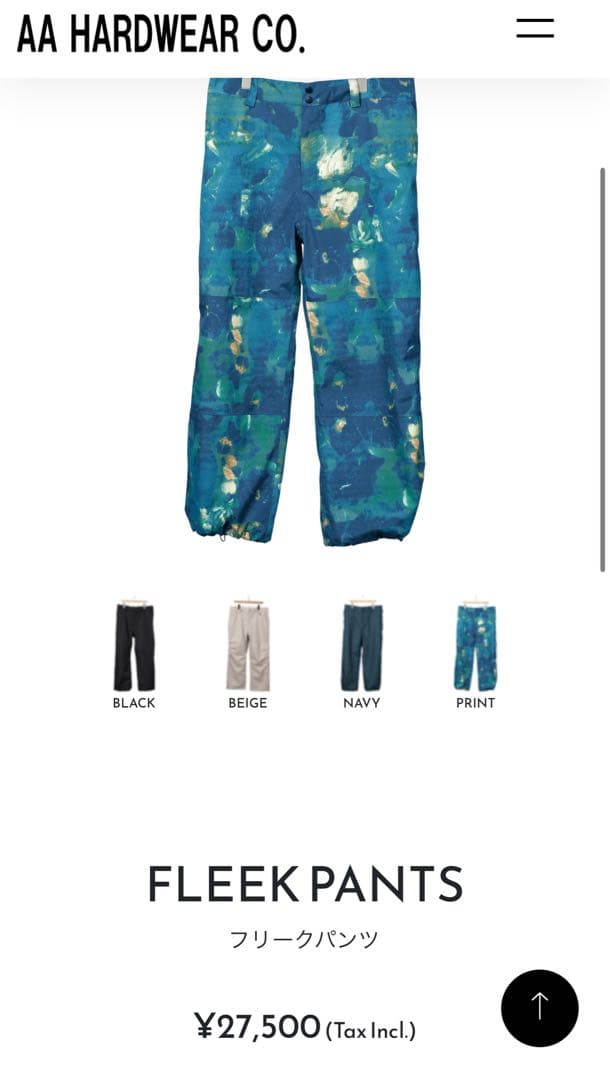Open the main Fleek Pants product image
Viewport: 610px width, 1080px height.
coord(305,310)
